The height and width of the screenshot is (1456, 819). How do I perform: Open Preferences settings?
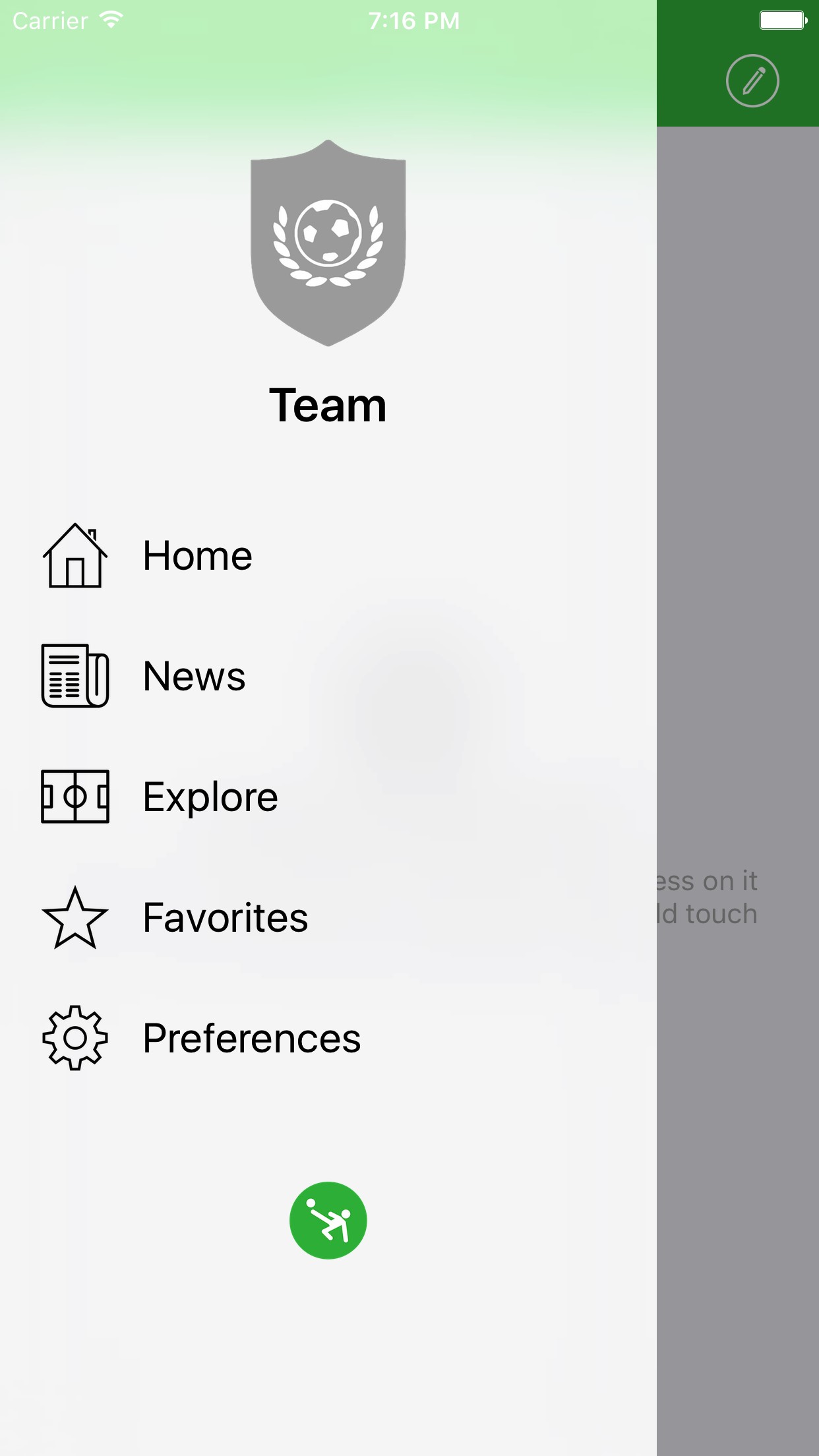(x=251, y=1039)
